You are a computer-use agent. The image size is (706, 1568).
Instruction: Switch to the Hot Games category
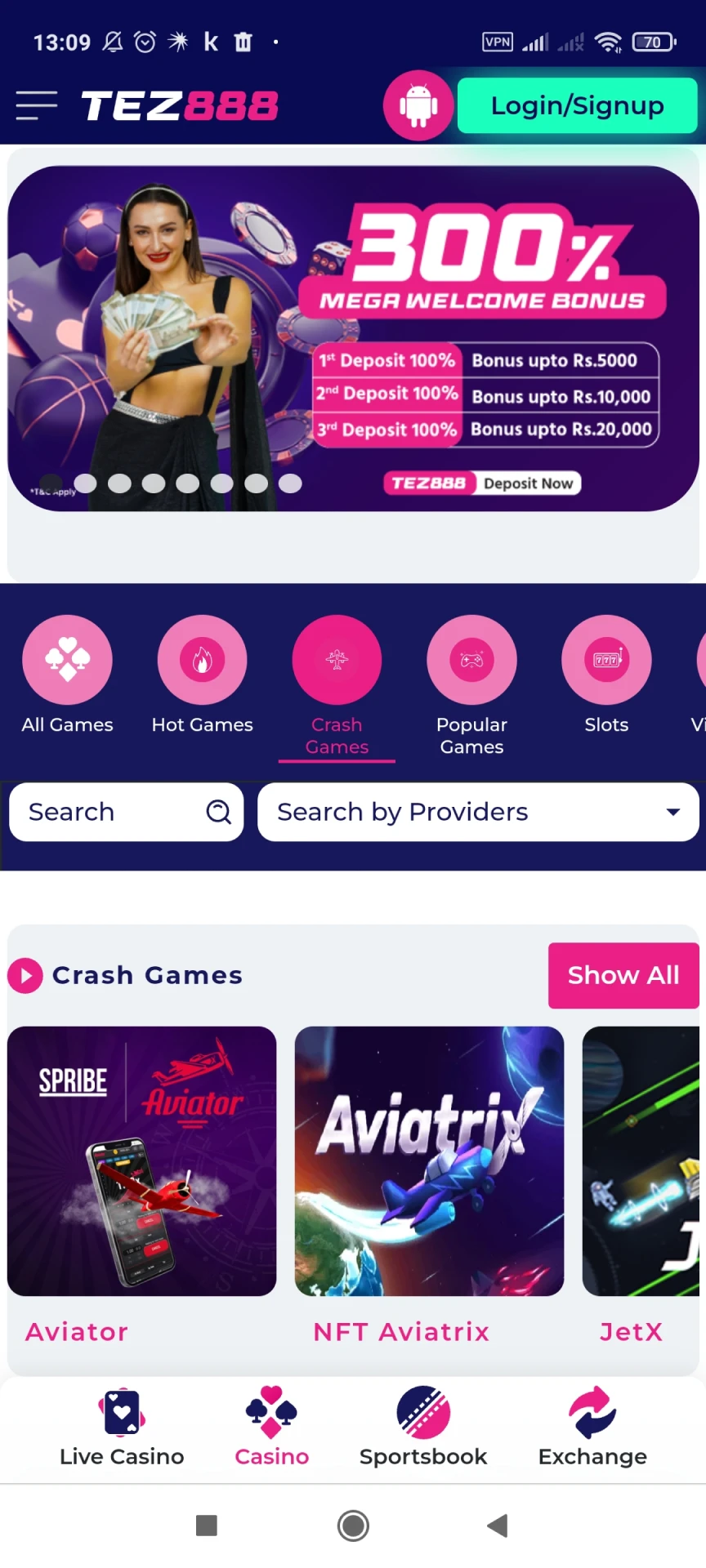click(202, 660)
